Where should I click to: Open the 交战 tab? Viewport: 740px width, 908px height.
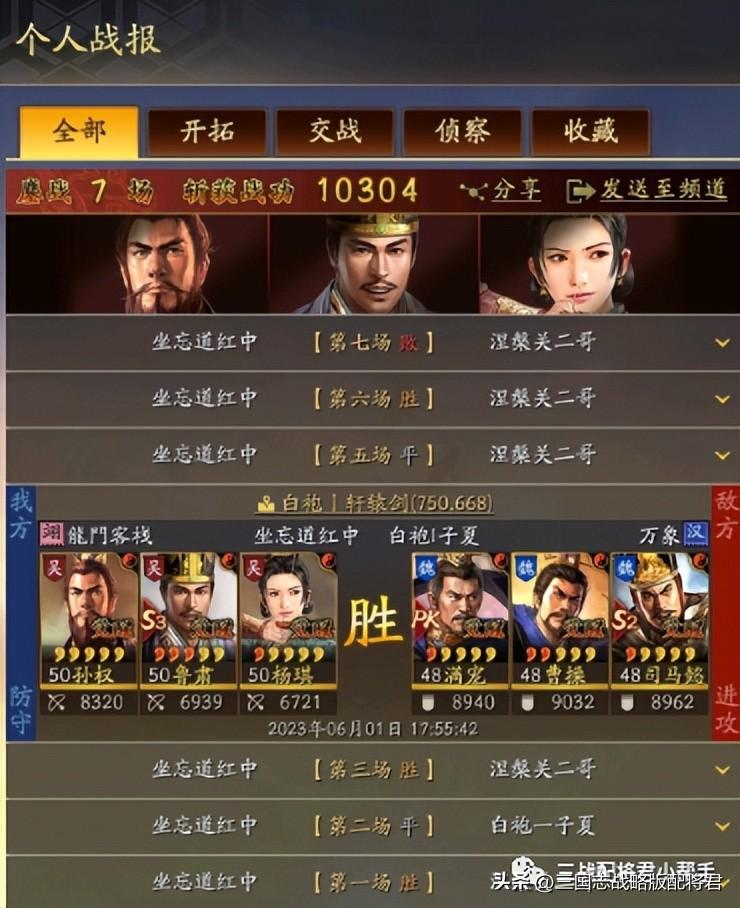click(334, 132)
